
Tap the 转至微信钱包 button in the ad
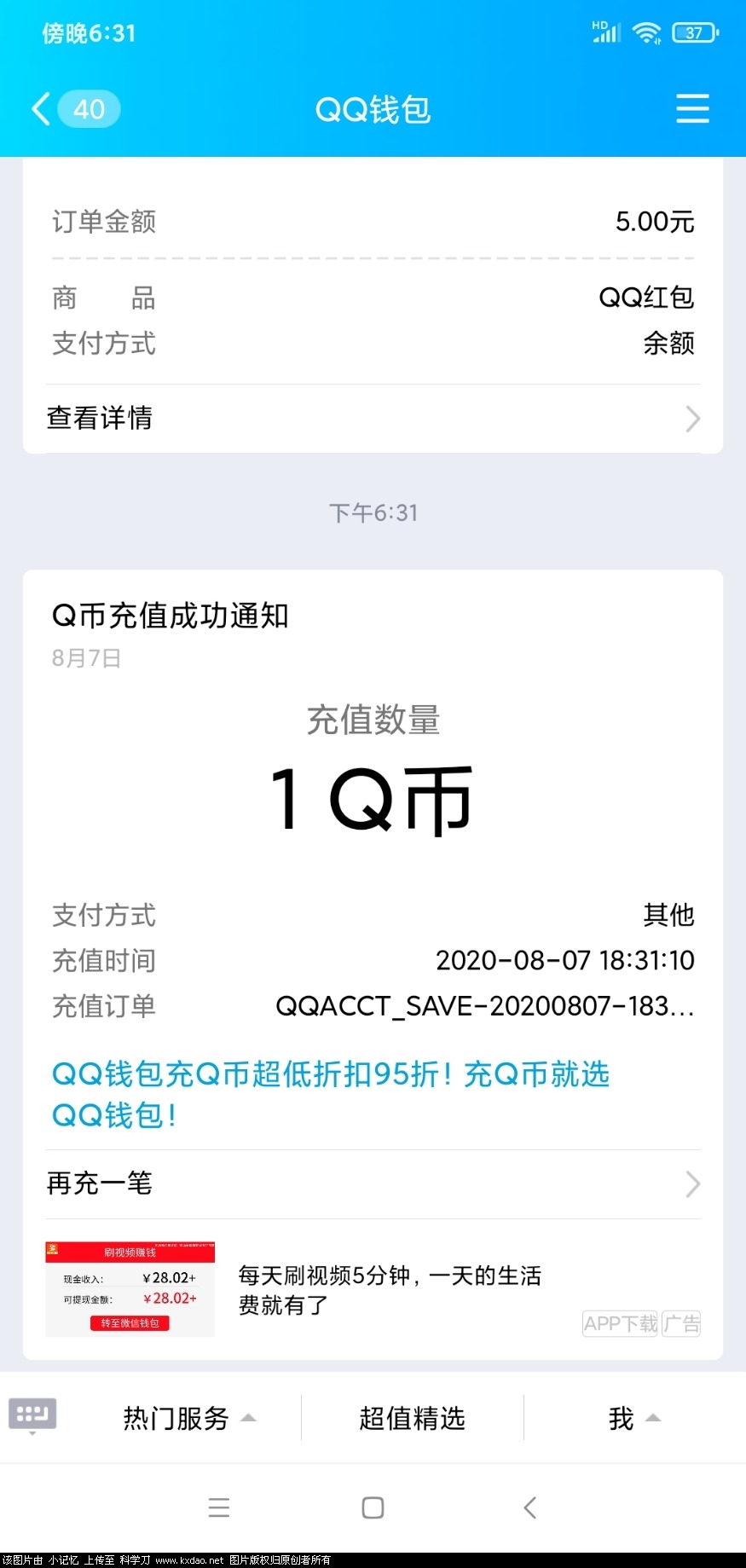pyautogui.click(x=130, y=1323)
